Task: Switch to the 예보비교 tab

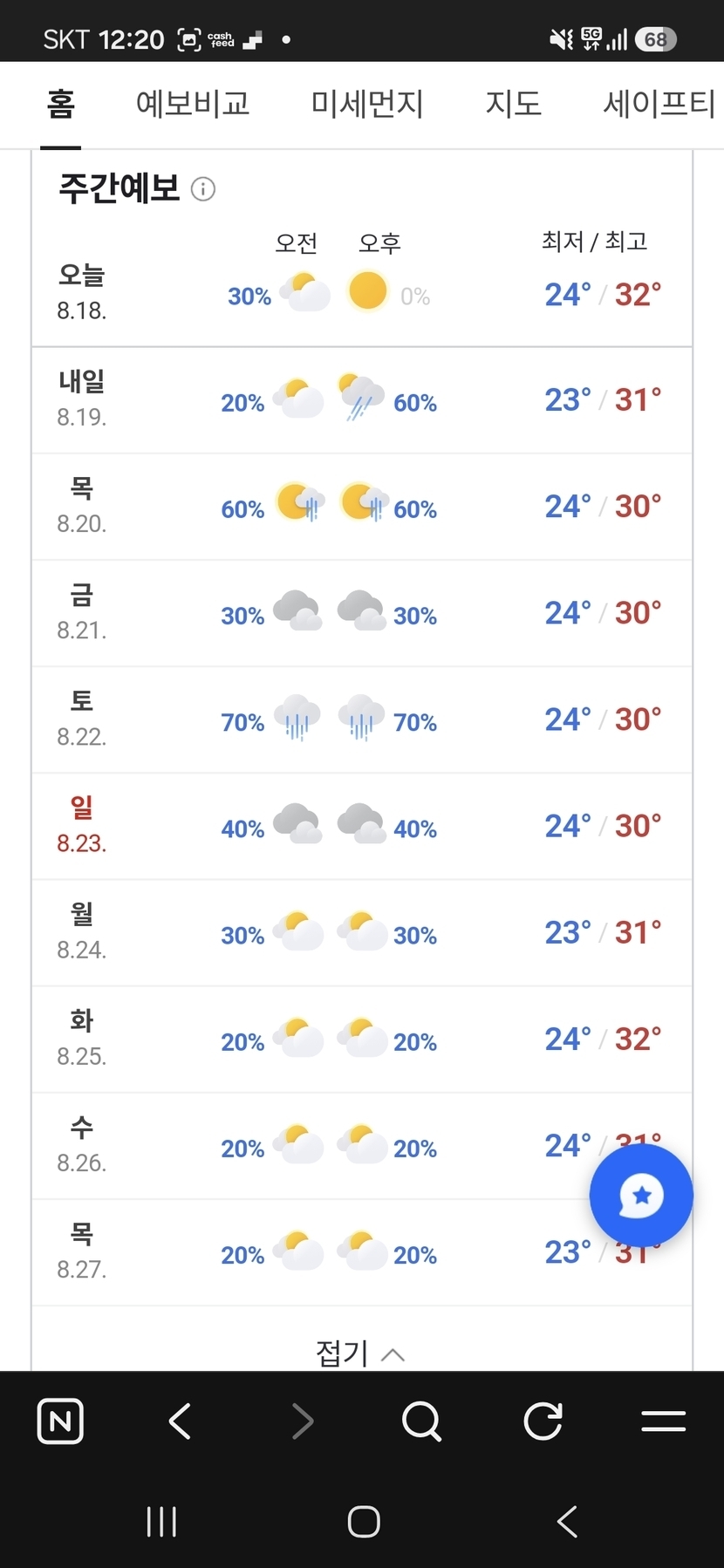Action: [193, 104]
